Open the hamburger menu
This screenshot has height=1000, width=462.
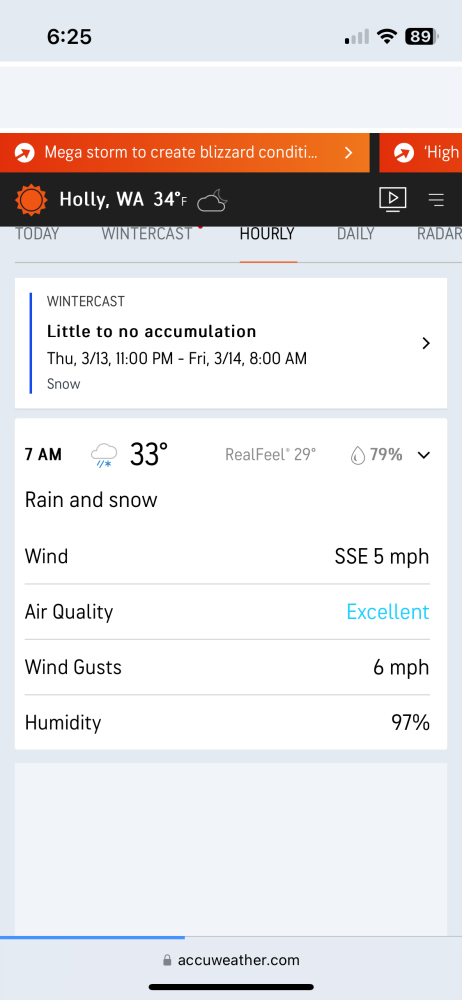436,200
